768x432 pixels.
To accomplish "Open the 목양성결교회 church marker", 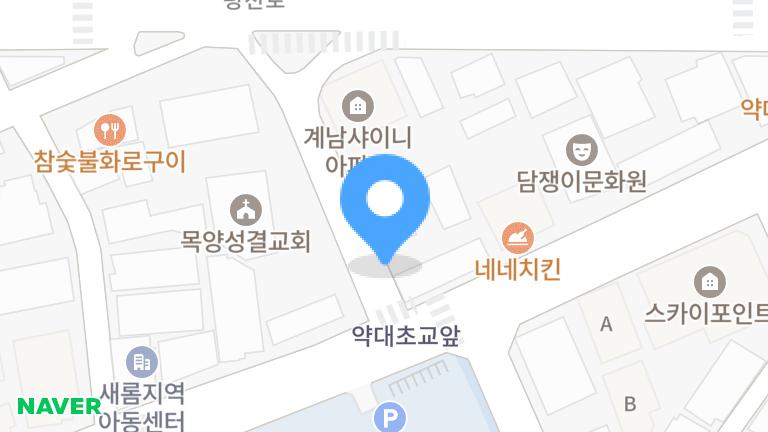I will [245, 210].
